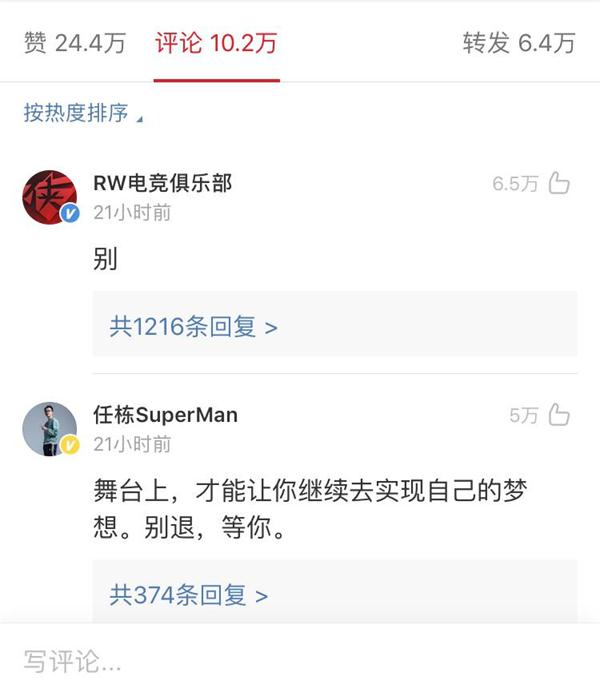
Task: Select the 评论 10.2万 tab
Action: [216, 43]
